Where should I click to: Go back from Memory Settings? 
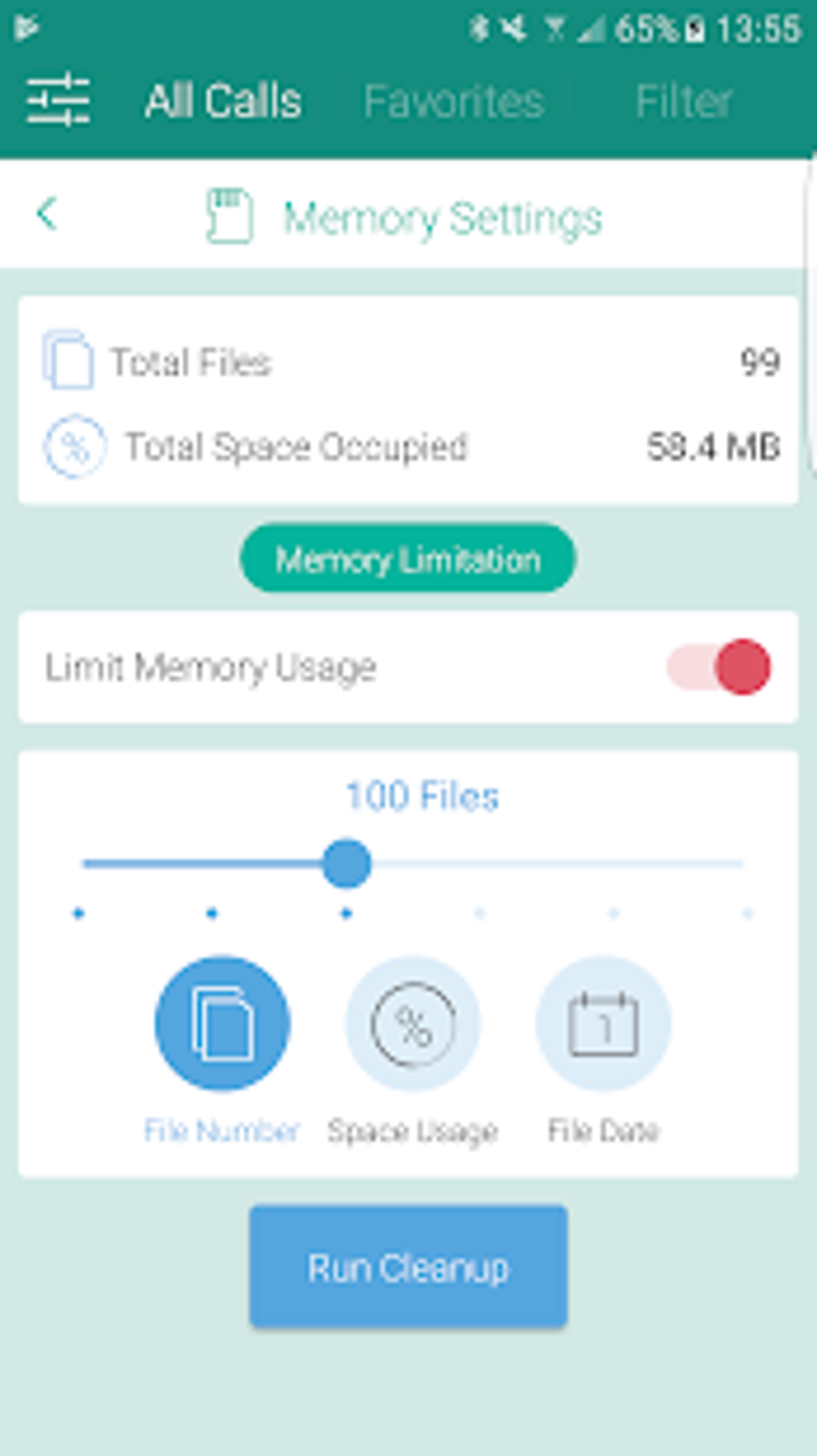47,214
